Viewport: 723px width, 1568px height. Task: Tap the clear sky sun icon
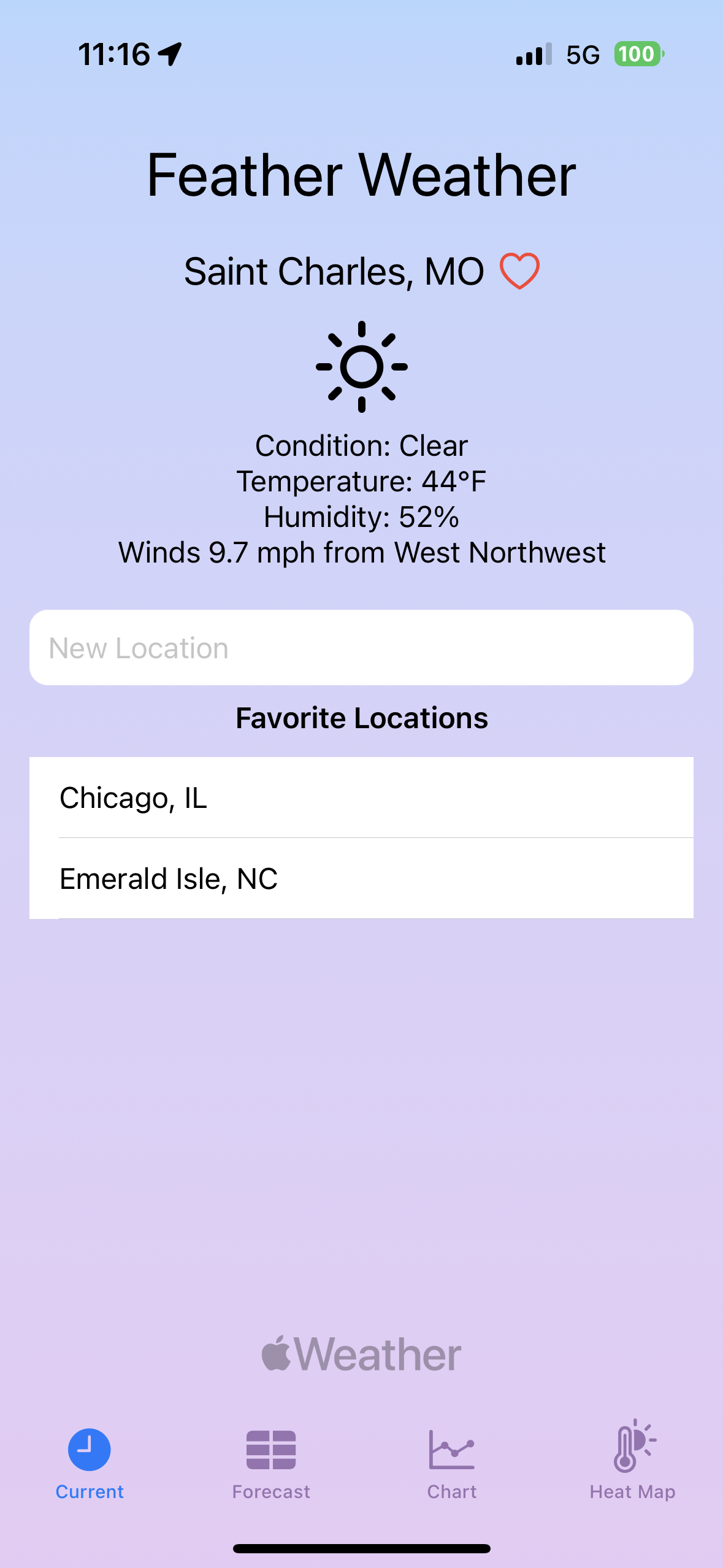pos(361,366)
